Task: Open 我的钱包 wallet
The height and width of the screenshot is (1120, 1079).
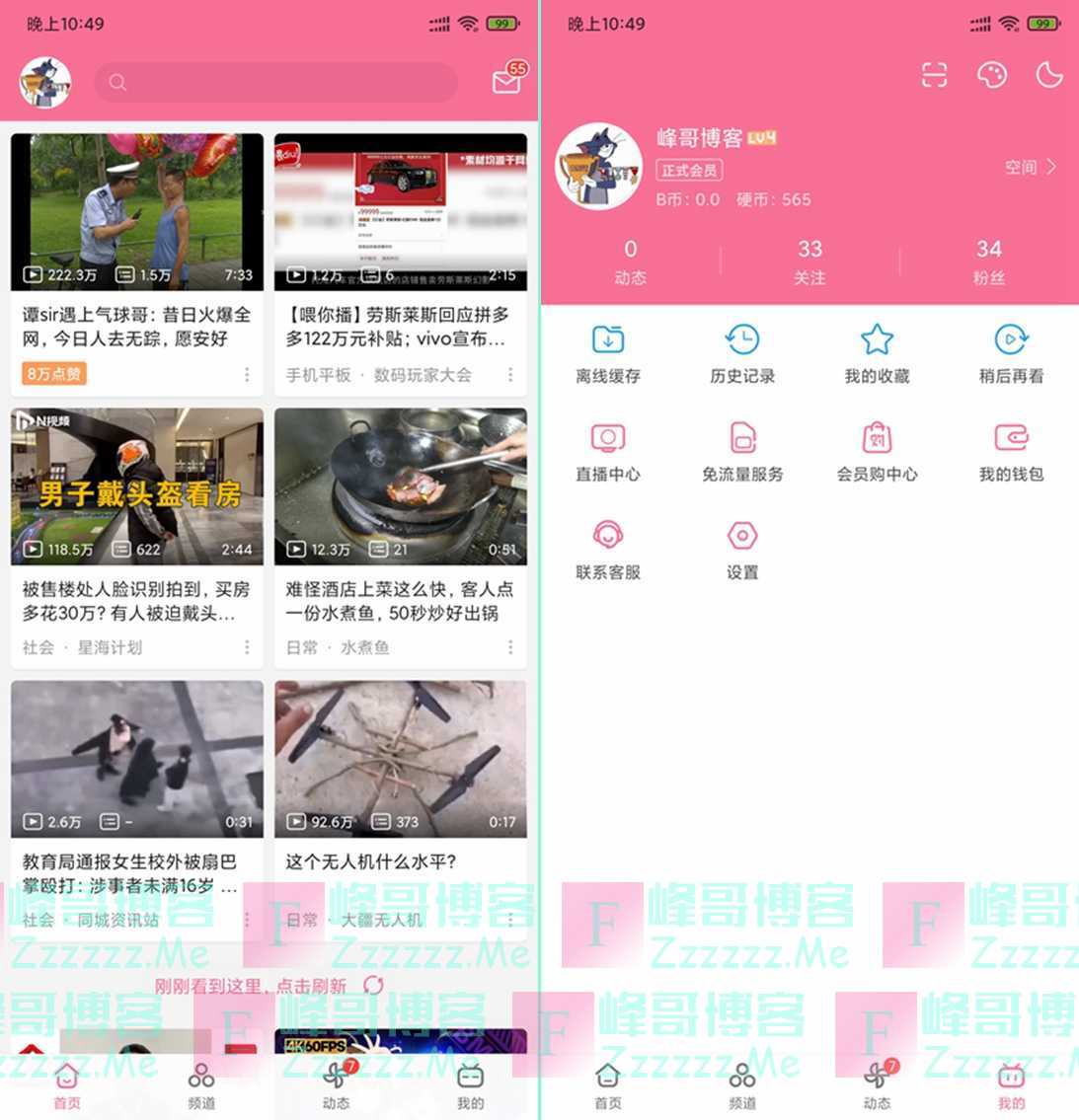Action: [1011, 451]
